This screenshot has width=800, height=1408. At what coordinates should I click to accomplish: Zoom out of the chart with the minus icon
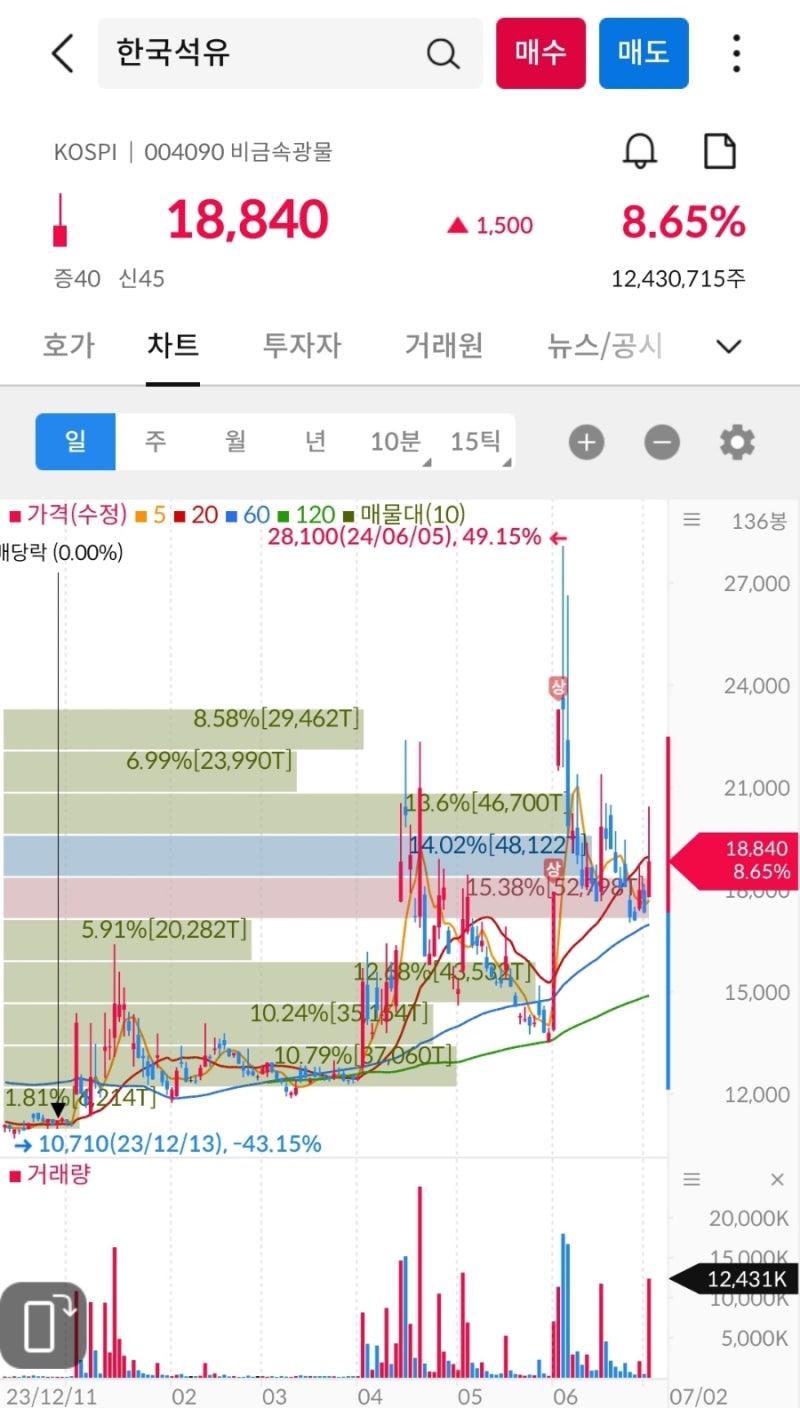pos(662,441)
